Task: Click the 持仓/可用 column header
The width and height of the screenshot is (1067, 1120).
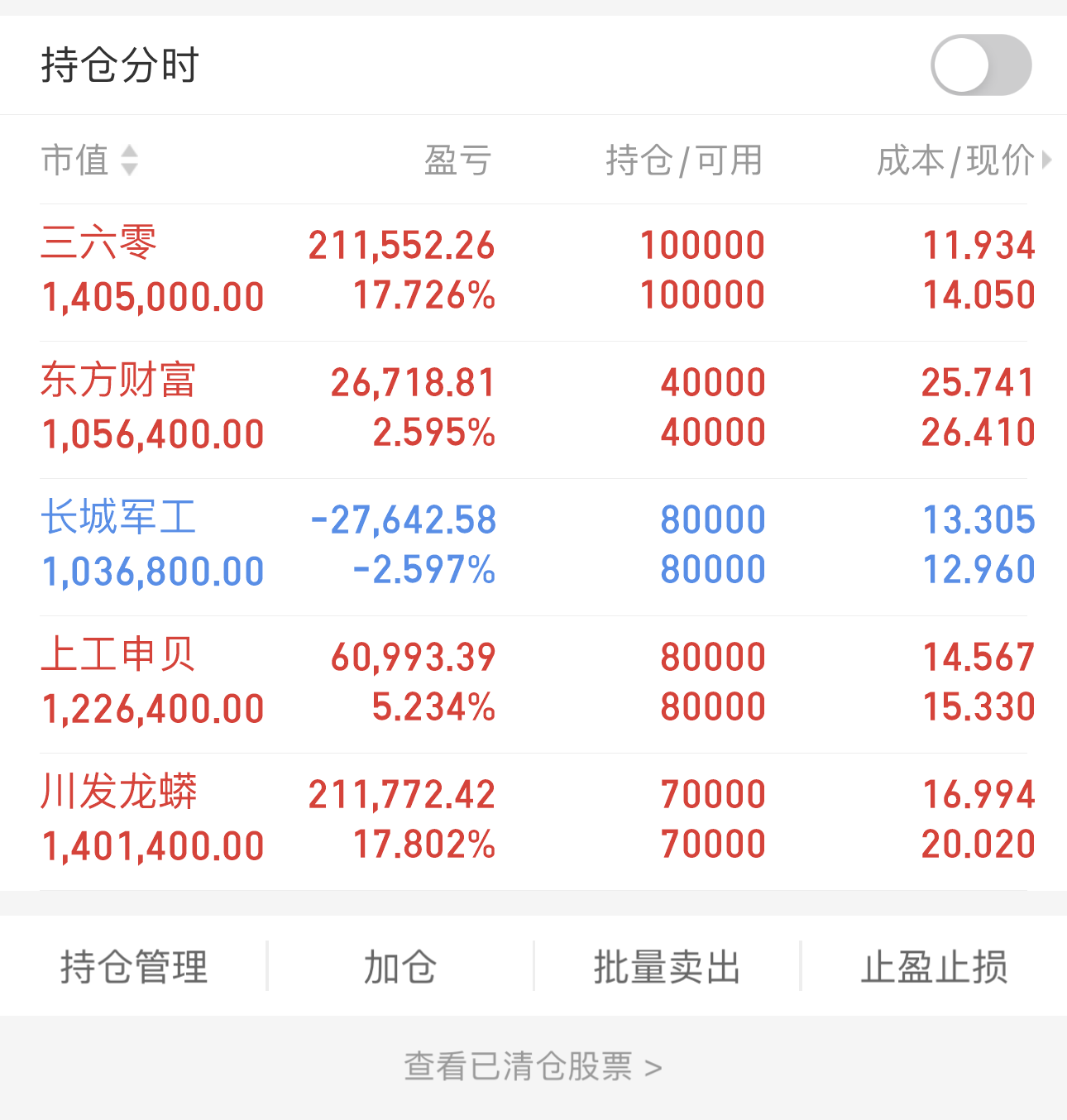Action: 685,160
